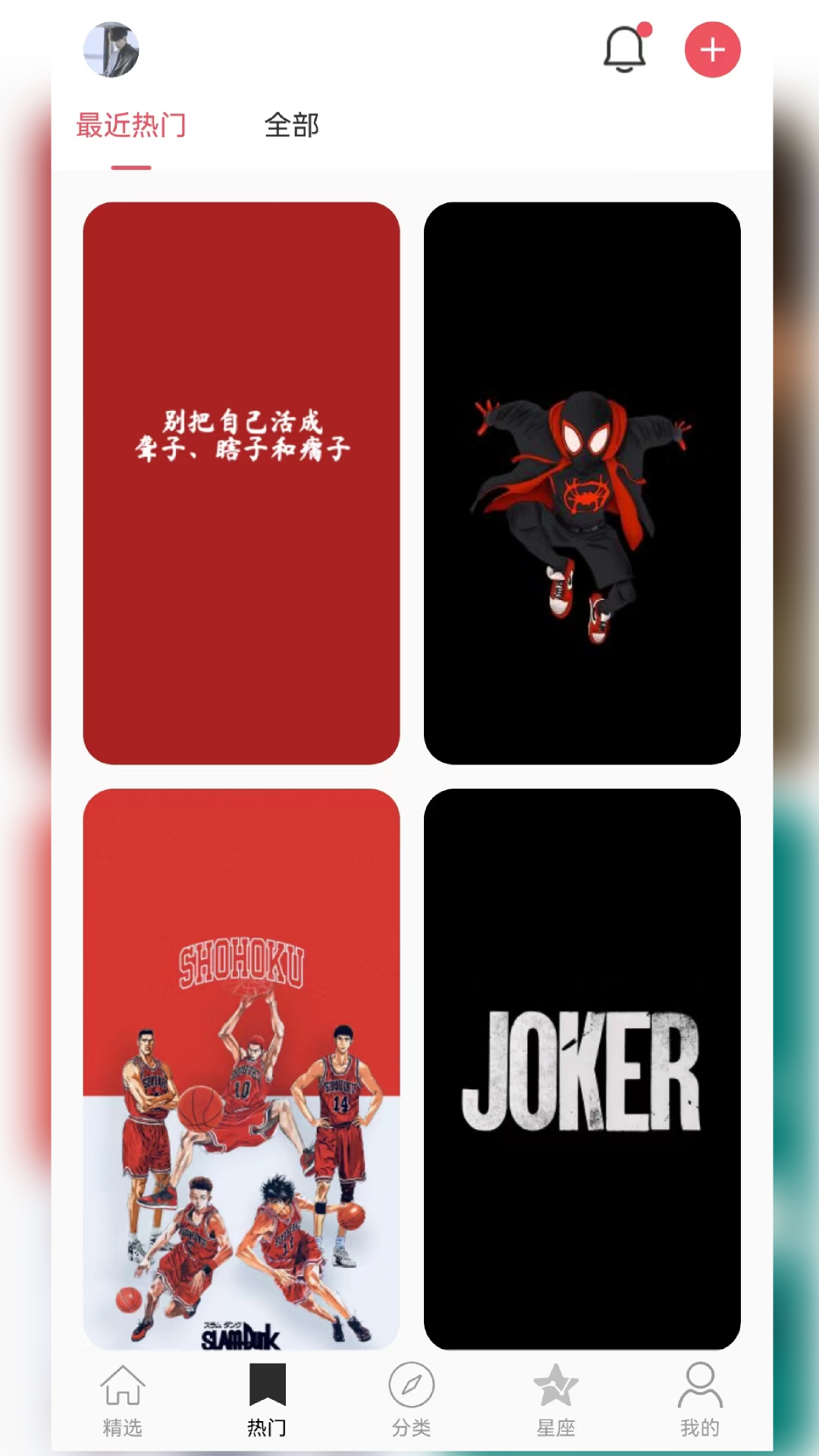This screenshot has width=819, height=1456.
Task: Open the Shohoku Slam Dunk wallpaper
Action: (x=241, y=1069)
